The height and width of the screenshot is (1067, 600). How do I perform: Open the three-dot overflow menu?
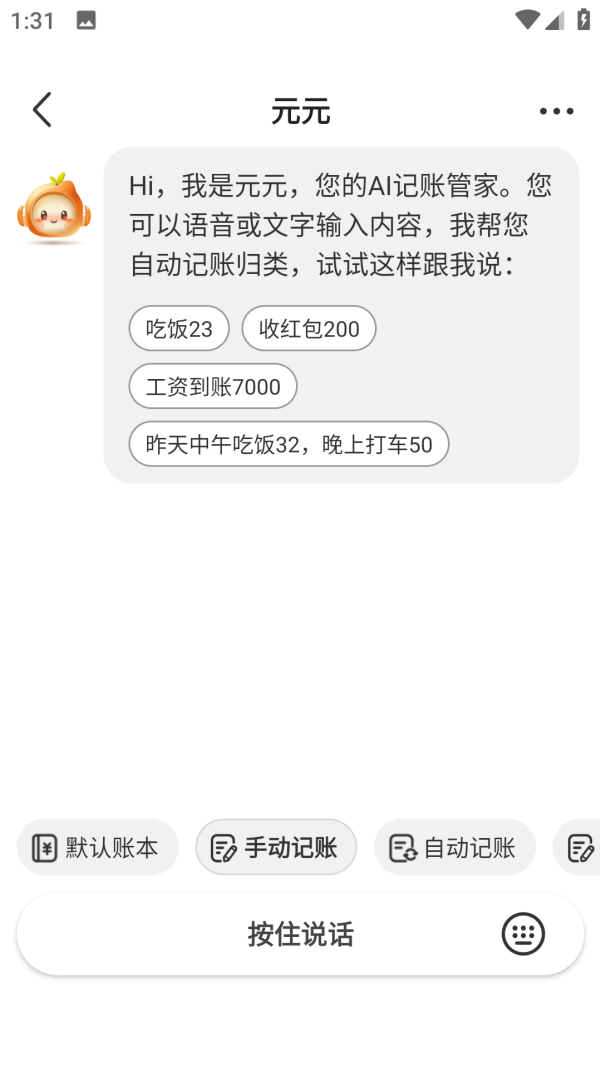point(556,111)
